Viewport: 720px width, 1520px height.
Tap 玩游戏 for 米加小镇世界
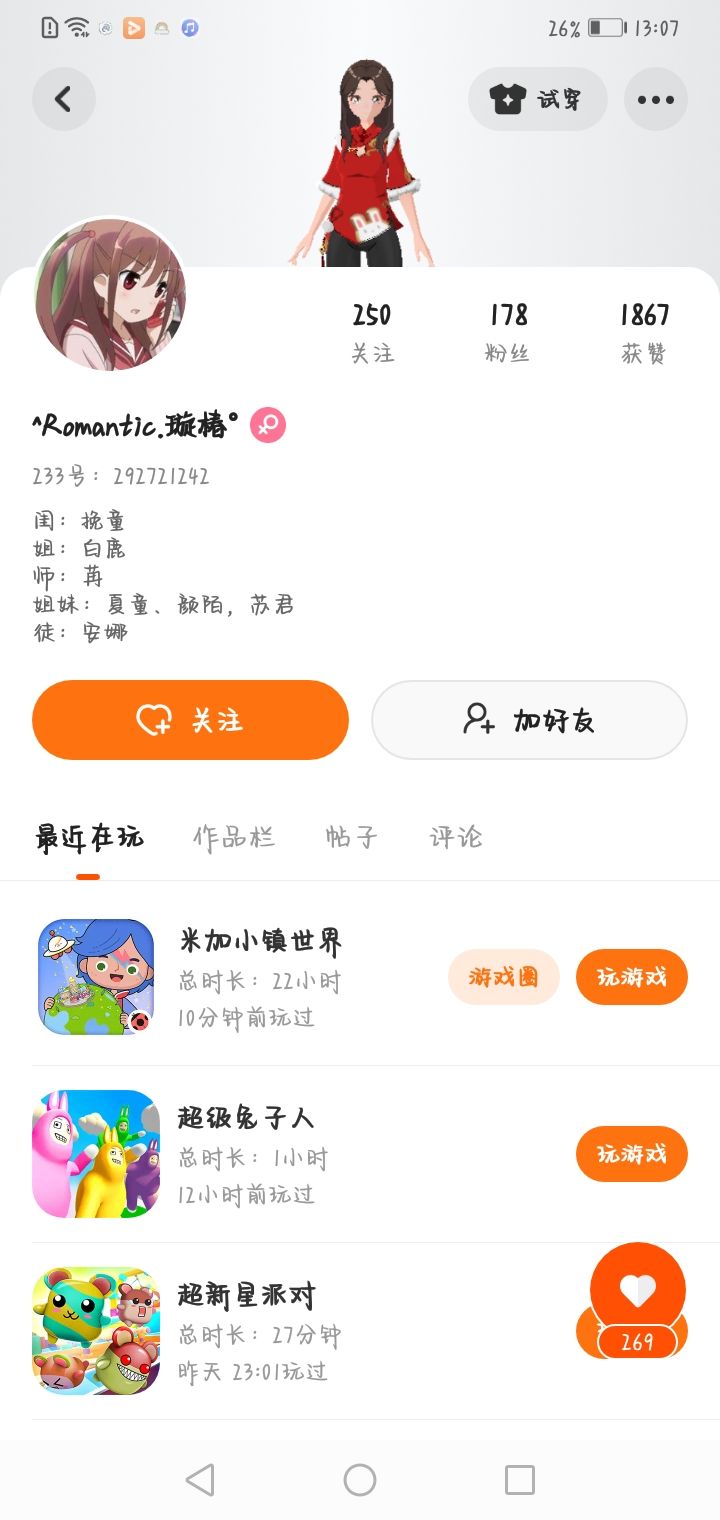pos(631,977)
